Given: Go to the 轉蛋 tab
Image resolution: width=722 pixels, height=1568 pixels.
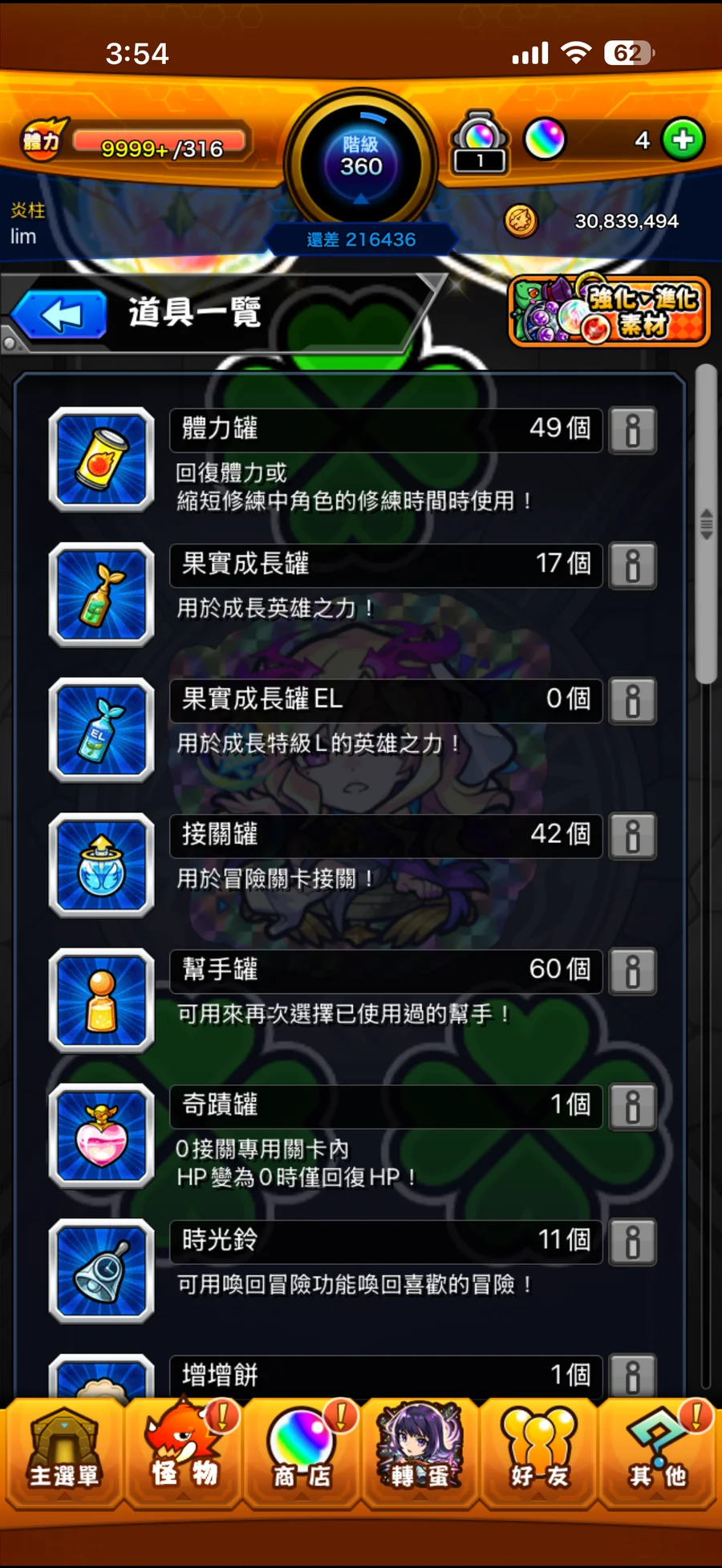Looking at the screenshot, I should click(420, 1453).
